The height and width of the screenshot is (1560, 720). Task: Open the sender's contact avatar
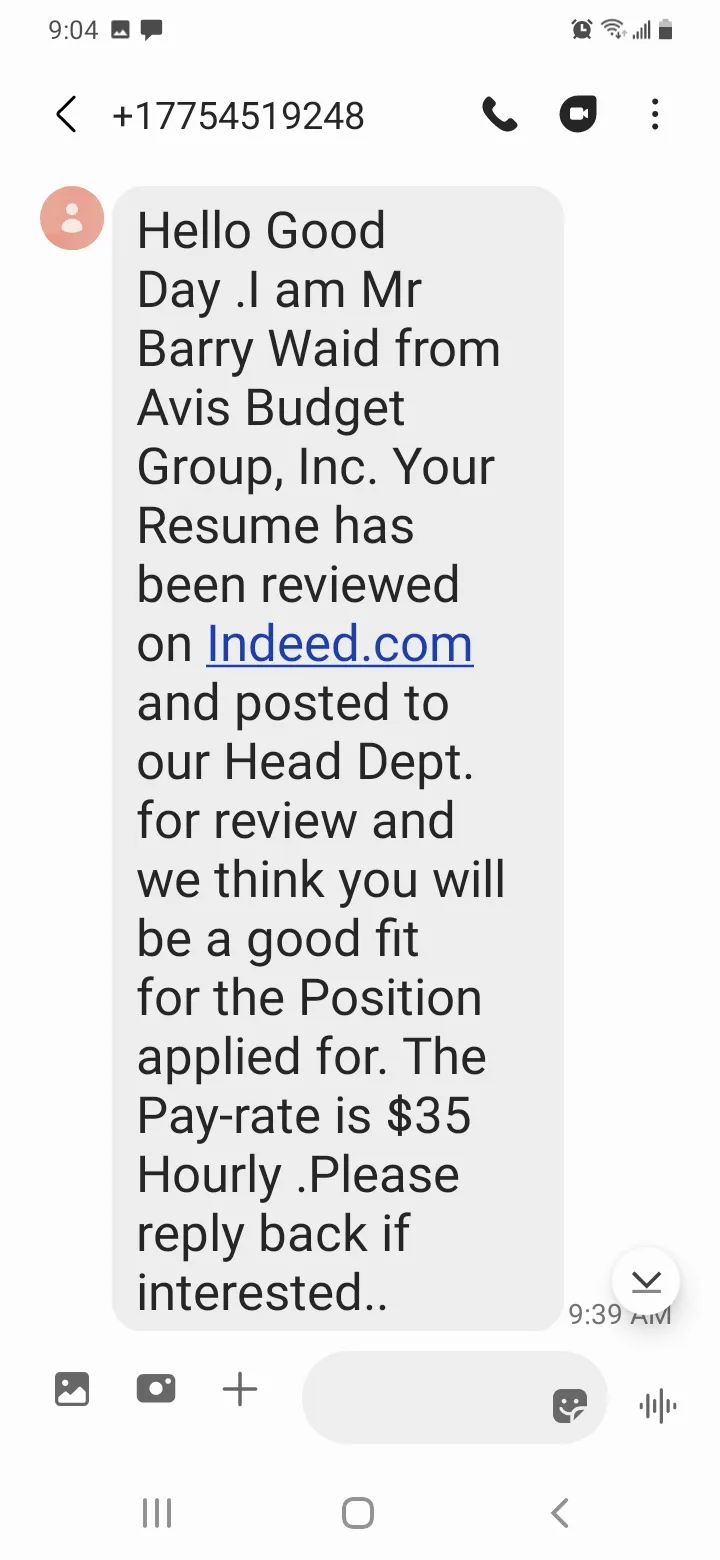click(72, 218)
